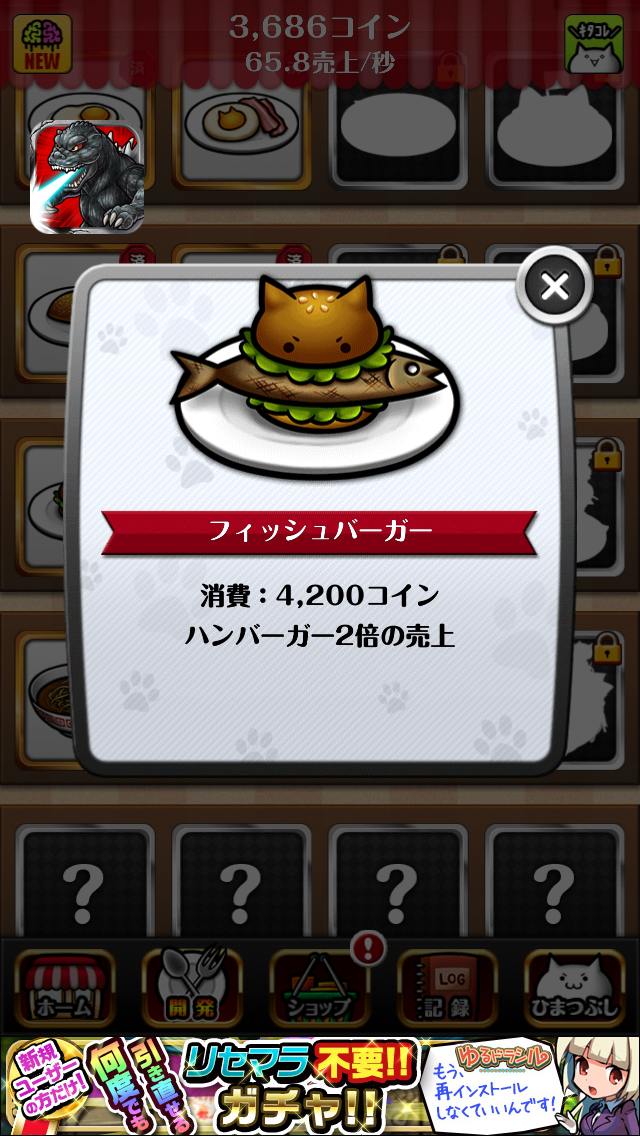Open the 記録 log tab

[x=447, y=989]
